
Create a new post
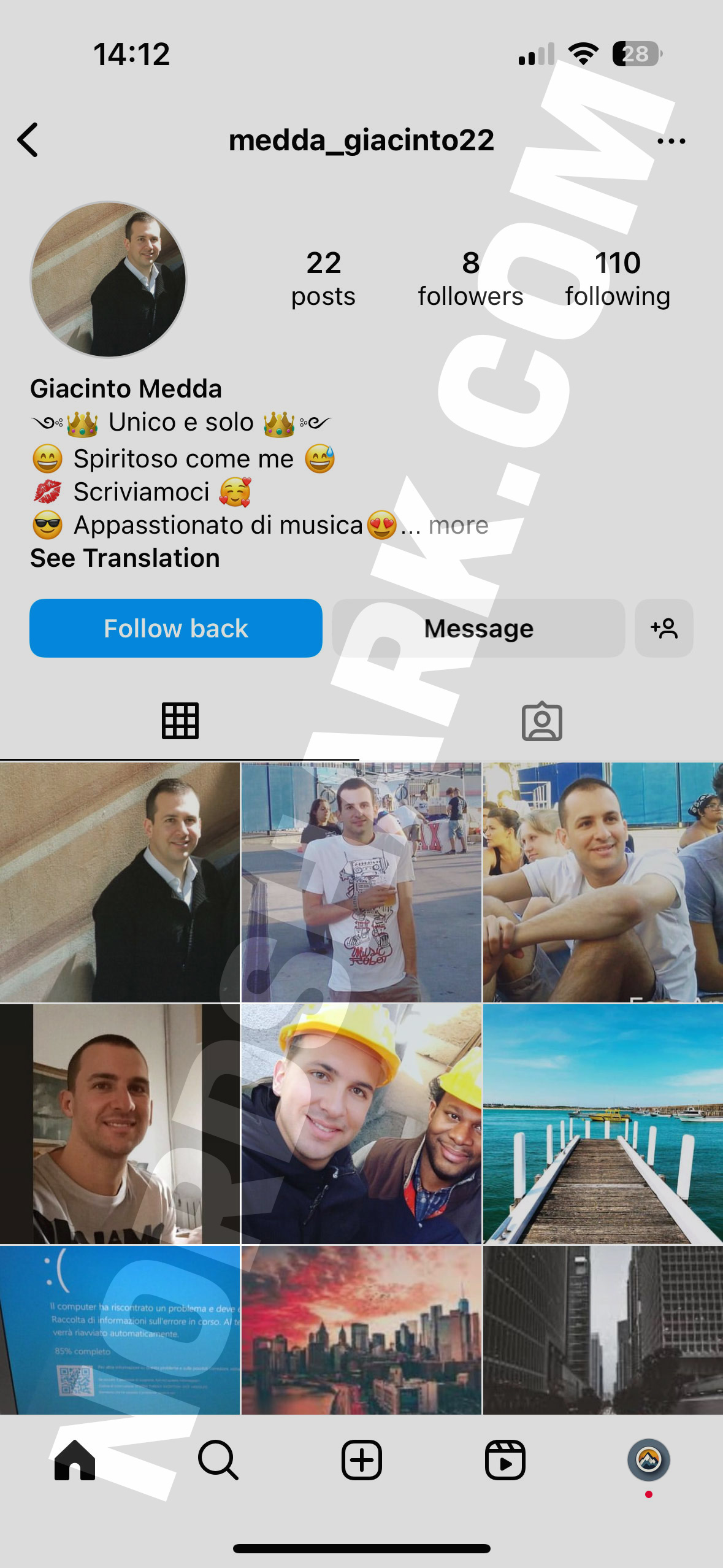pyautogui.click(x=361, y=1460)
